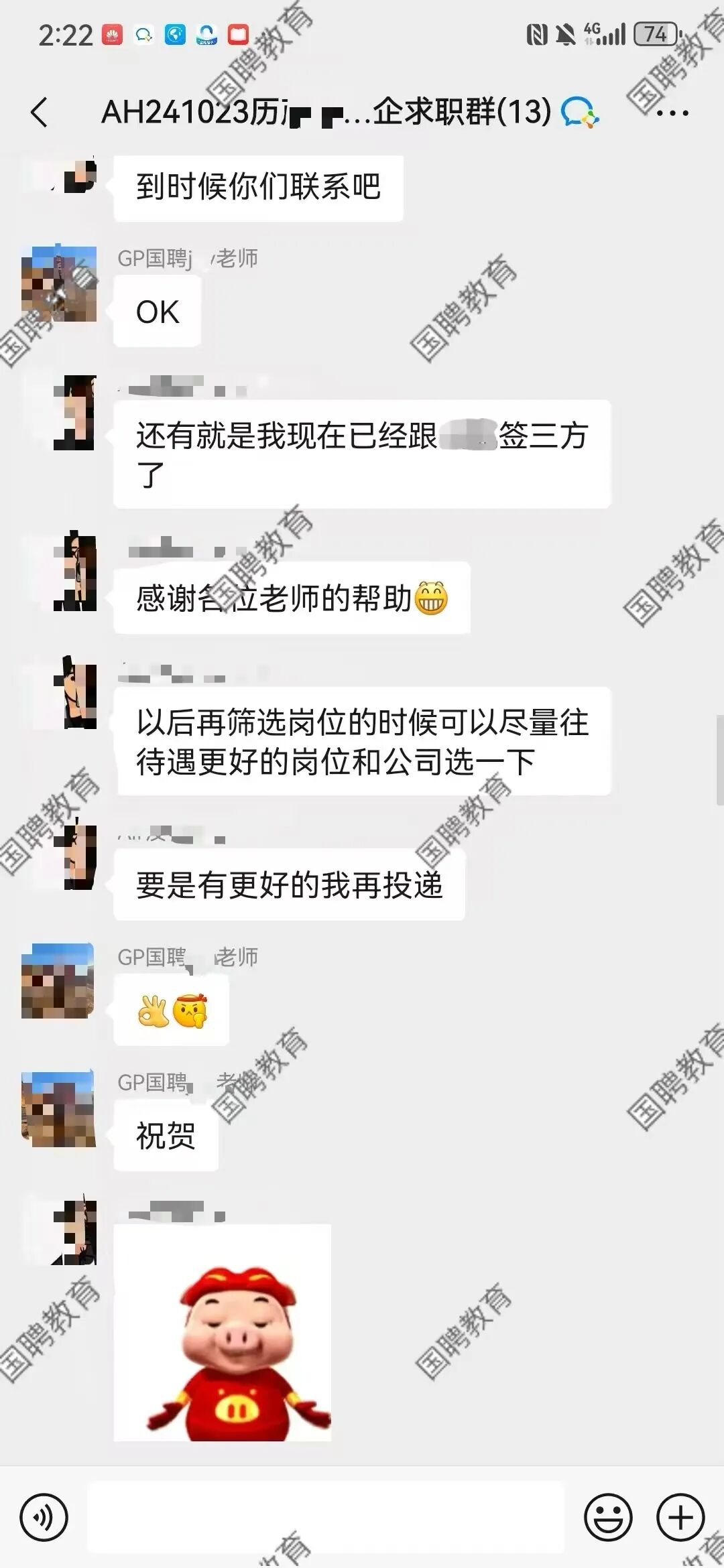This screenshot has height=1568, width=724.
Task: Open the pig sticker image
Action: [223, 1332]
